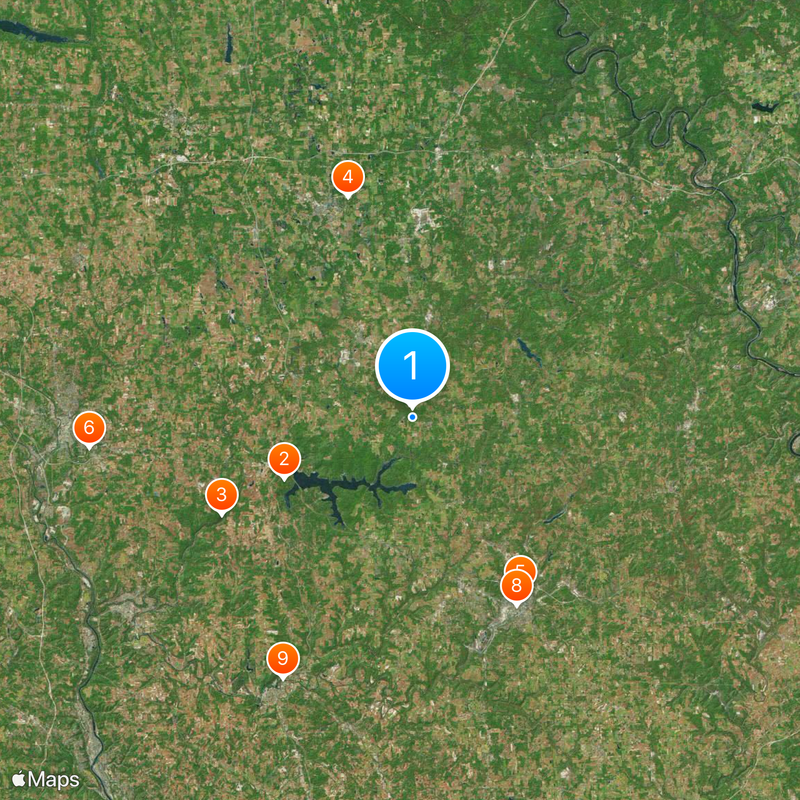This screenshot has height=800, width=800.
Task: Open map pin number 3
Action: coord(221,494)
